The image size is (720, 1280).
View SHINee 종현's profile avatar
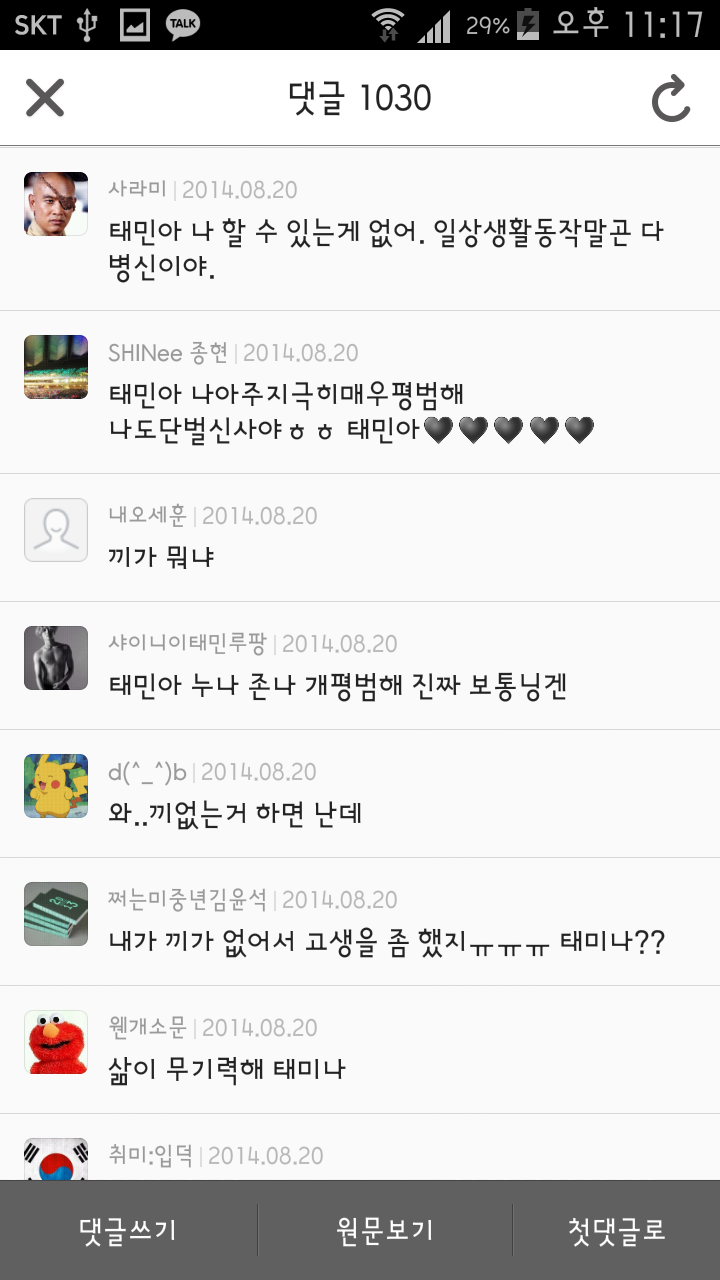56,367
